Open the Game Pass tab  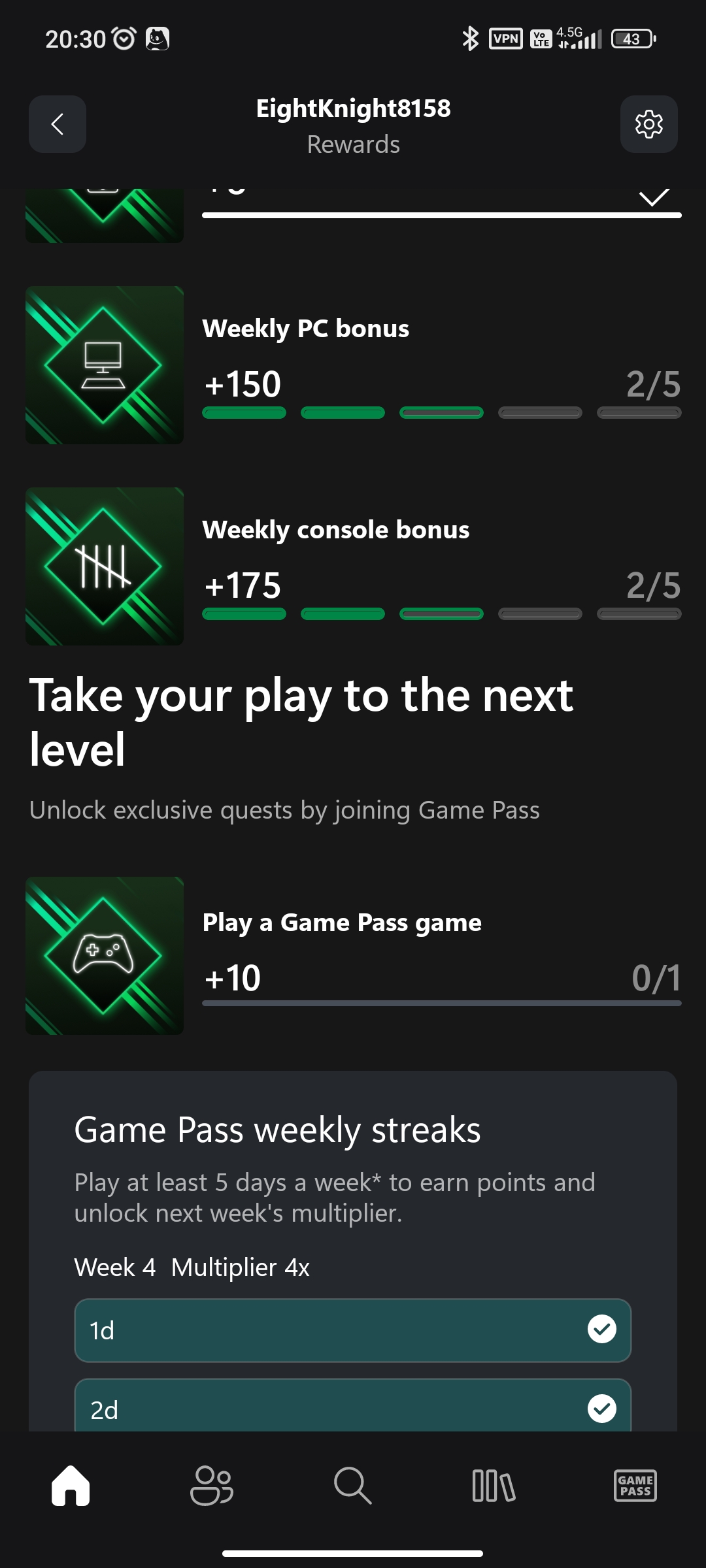point(635,1486)
